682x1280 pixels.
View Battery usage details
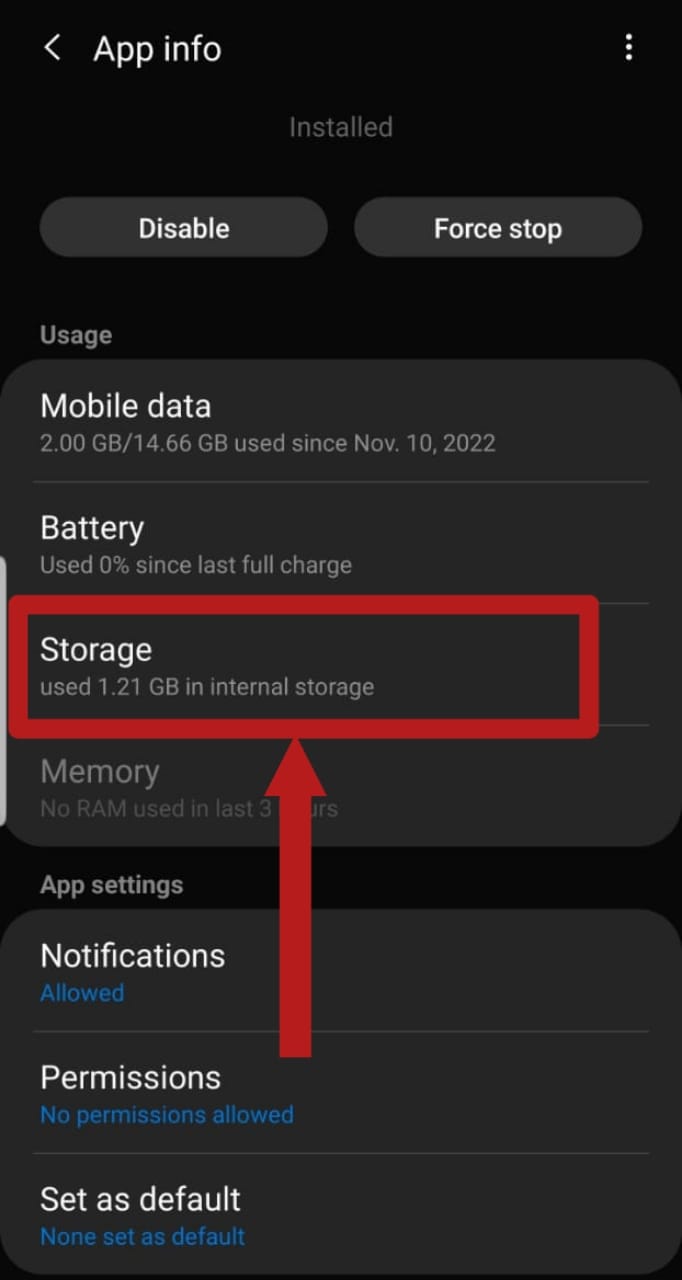coord(340,544)
